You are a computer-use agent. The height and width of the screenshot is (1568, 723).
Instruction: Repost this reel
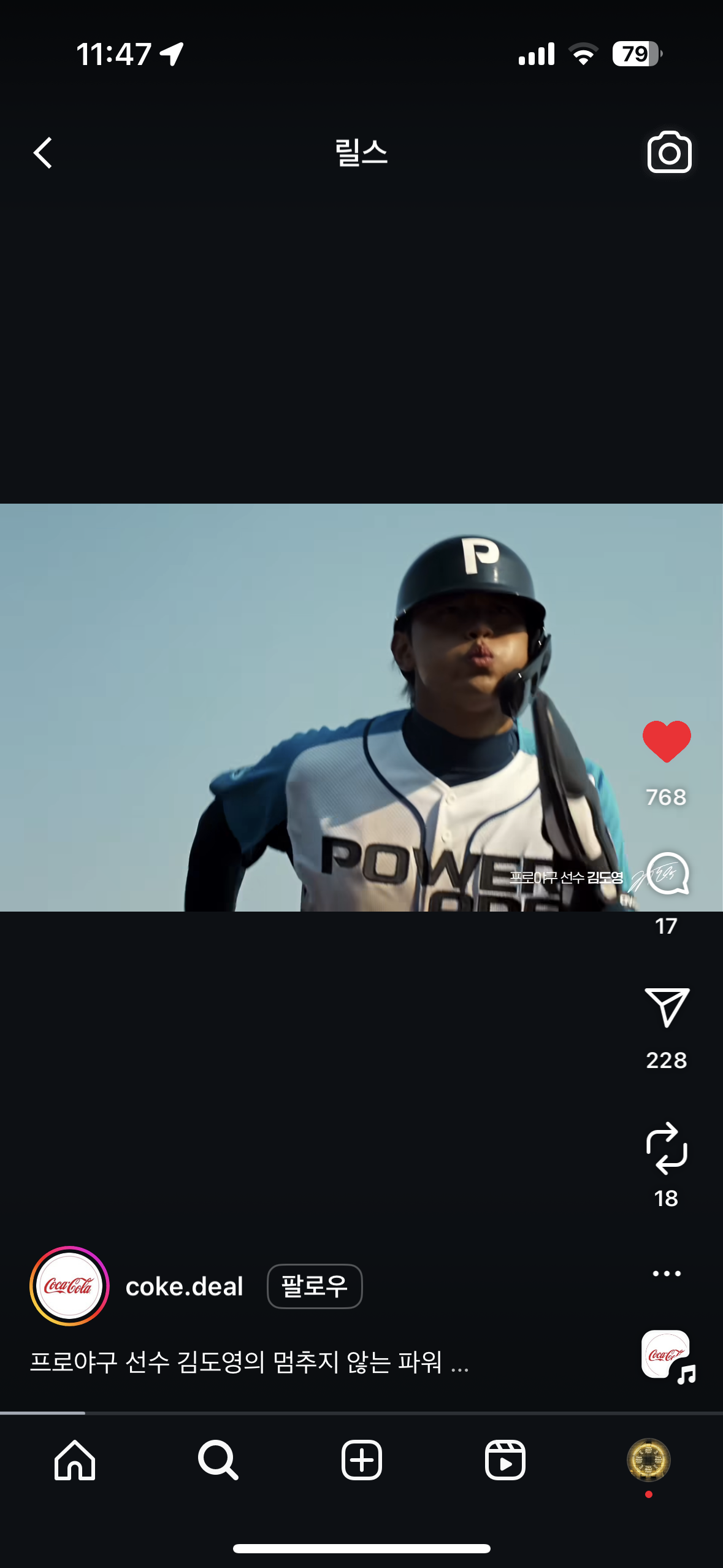click(667, 1148)
